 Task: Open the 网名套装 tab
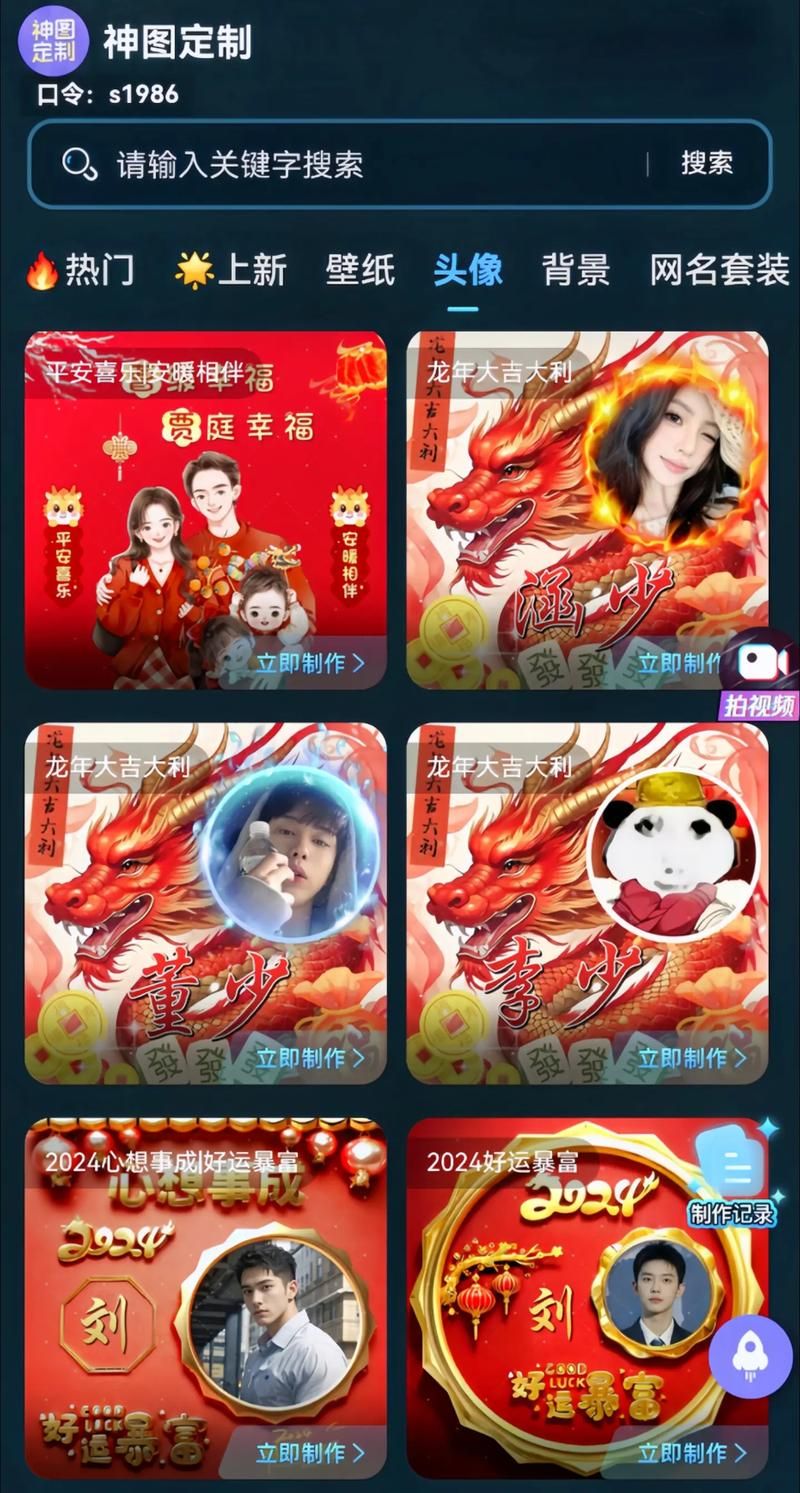click(x=719, y=270)
